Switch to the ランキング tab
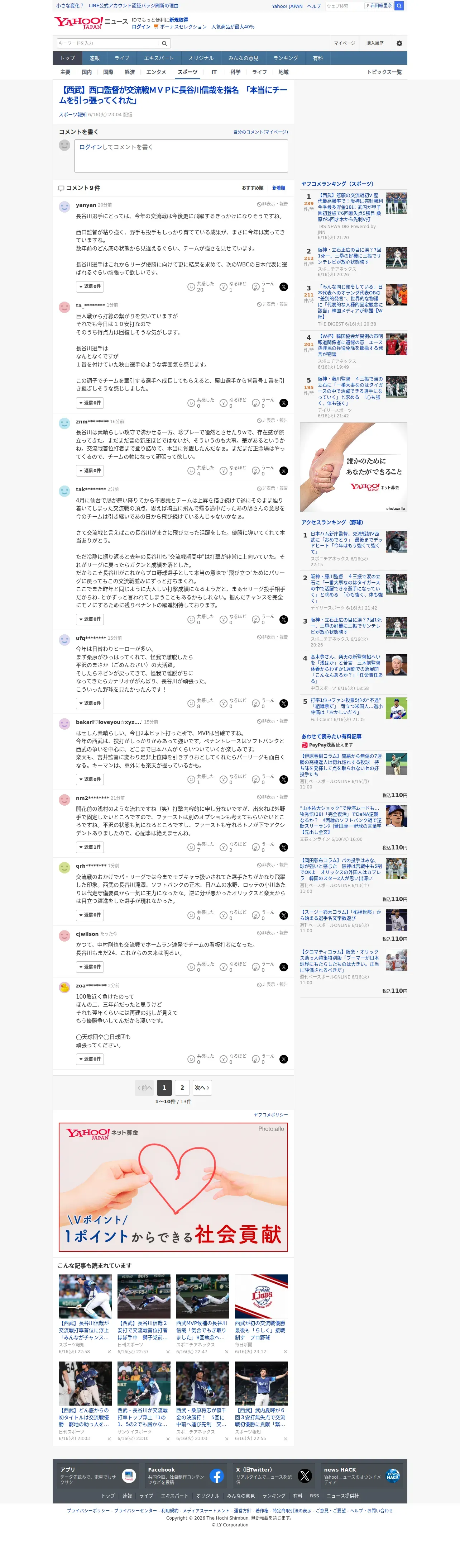460x1568 pixels. [286, 58]
